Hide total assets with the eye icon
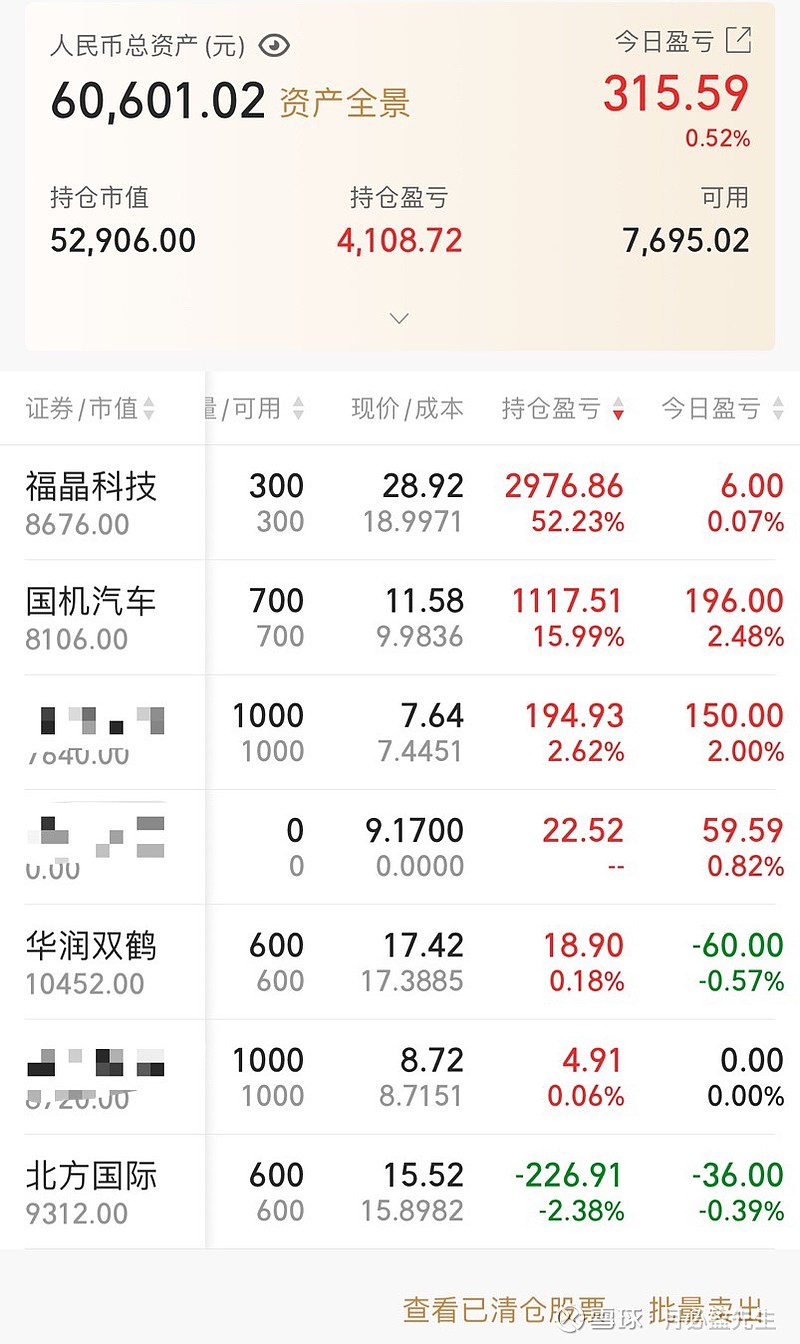The width and height of the screenshot is (800, 1344). 274,45
